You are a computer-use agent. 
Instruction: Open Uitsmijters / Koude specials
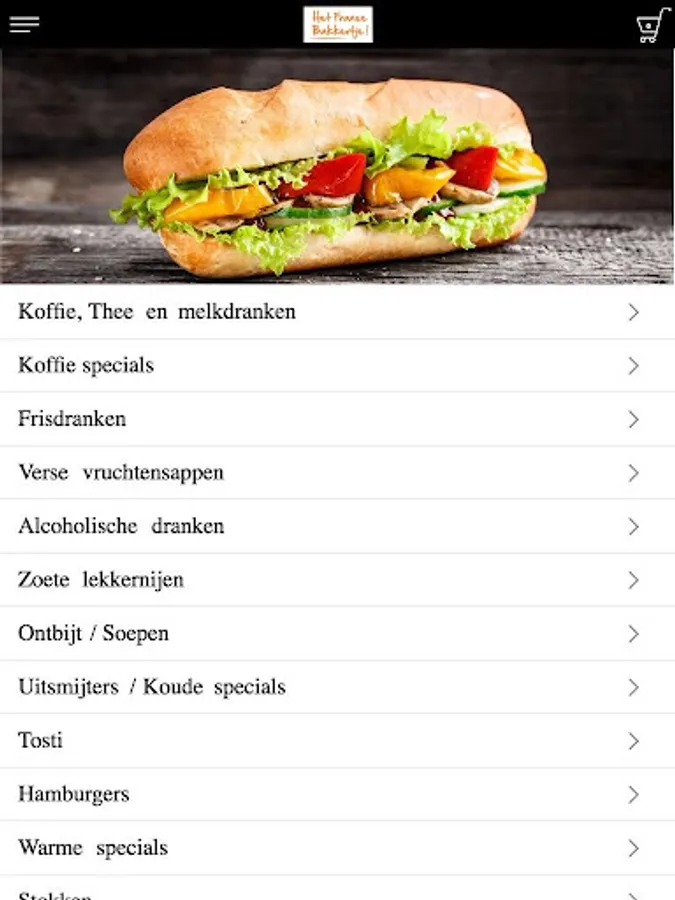(x=337, y=687)
